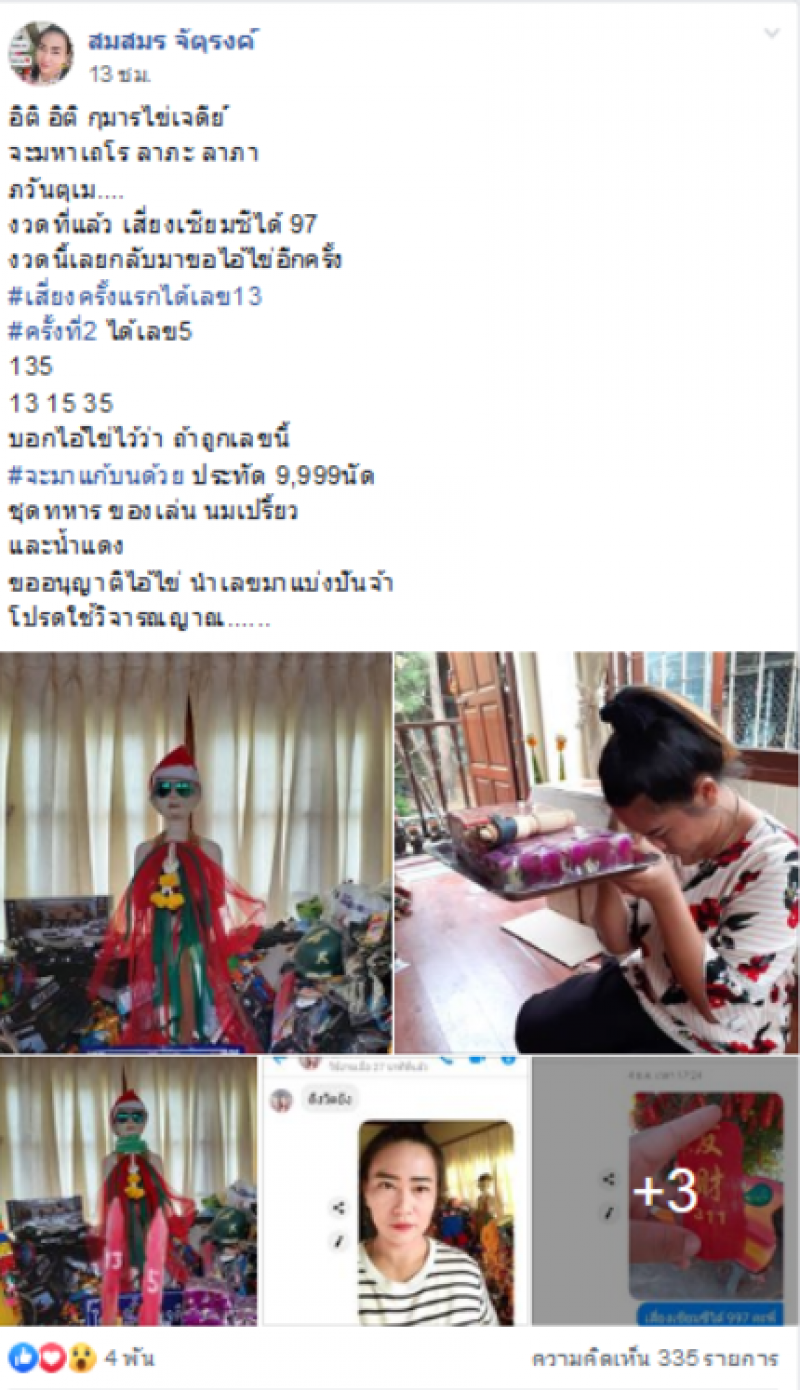The image size is (800, 1390).
Task: View the +3 more photos tile
Action: pos(666,1191)
